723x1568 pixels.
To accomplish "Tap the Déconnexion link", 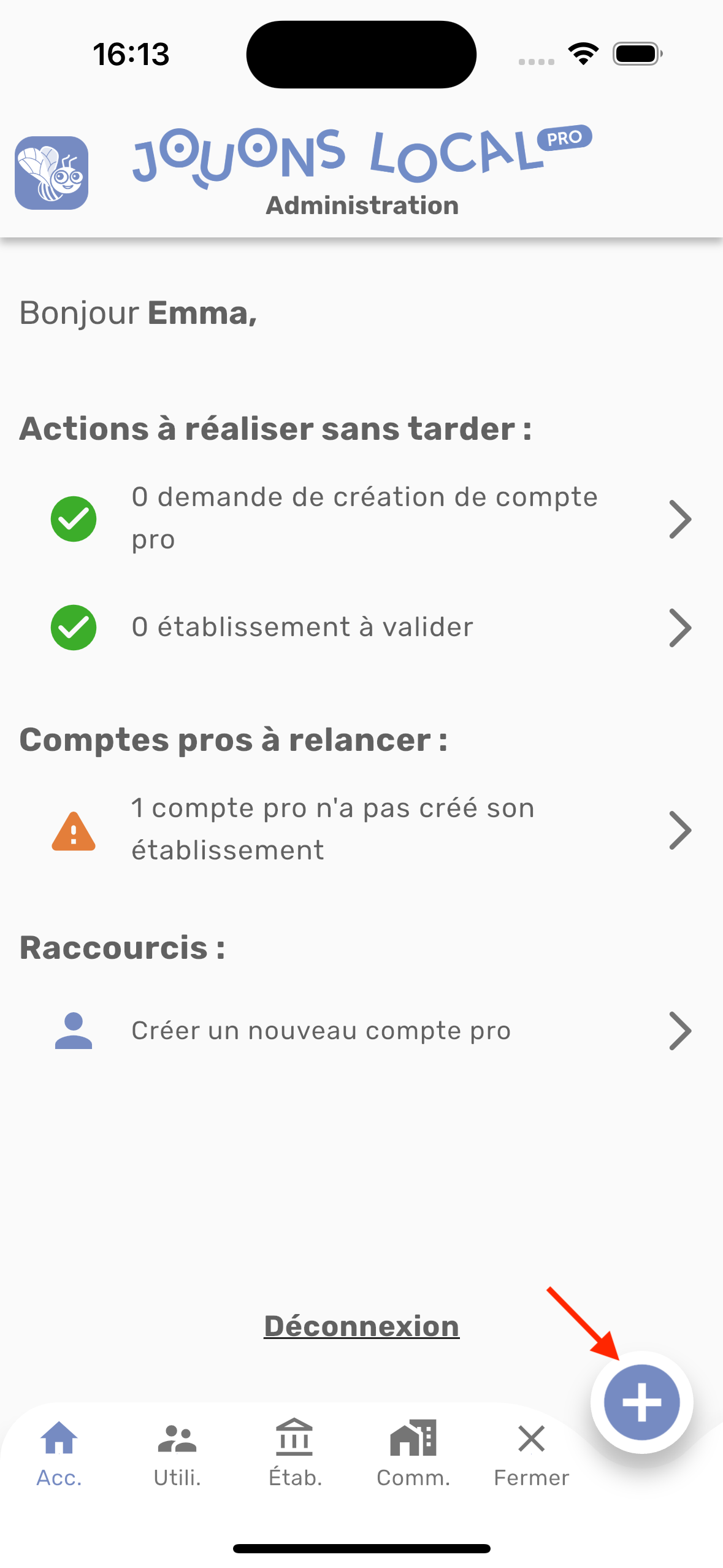I will pos(361,1326).
